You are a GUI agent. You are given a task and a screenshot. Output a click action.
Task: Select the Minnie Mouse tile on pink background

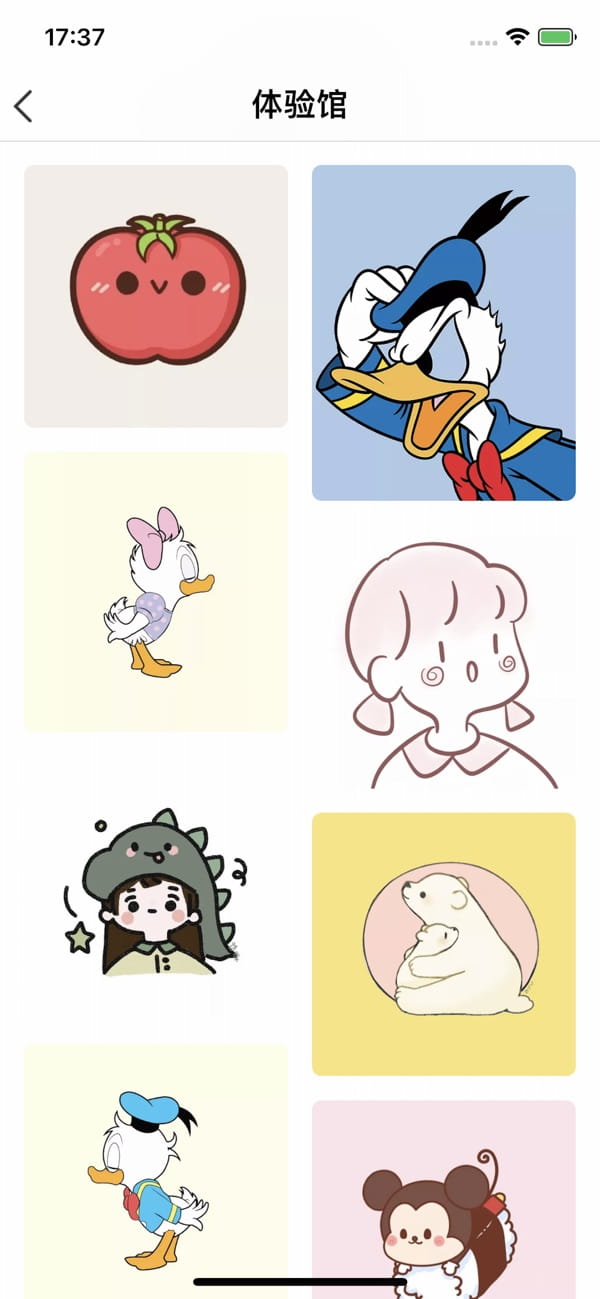(444, 1200)
